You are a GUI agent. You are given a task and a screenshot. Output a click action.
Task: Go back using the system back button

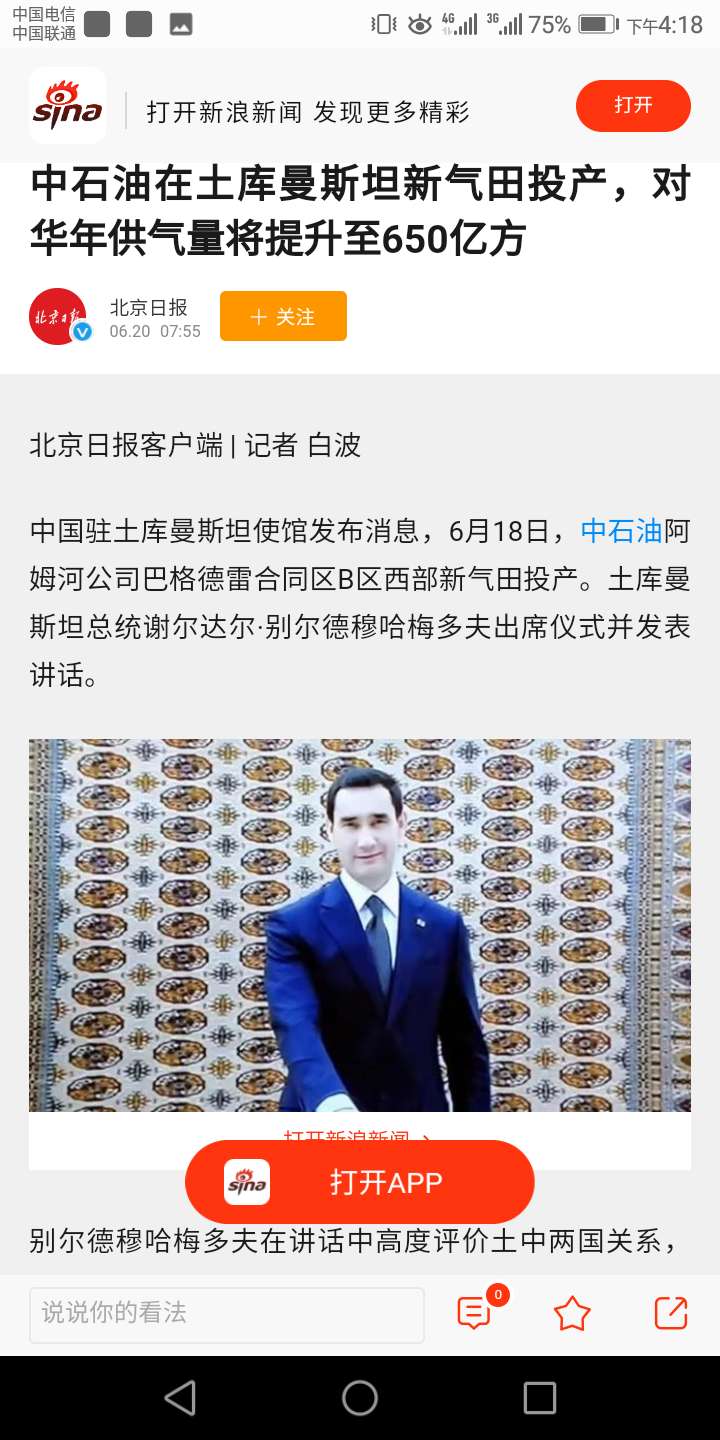click(x=180, y=1398)
